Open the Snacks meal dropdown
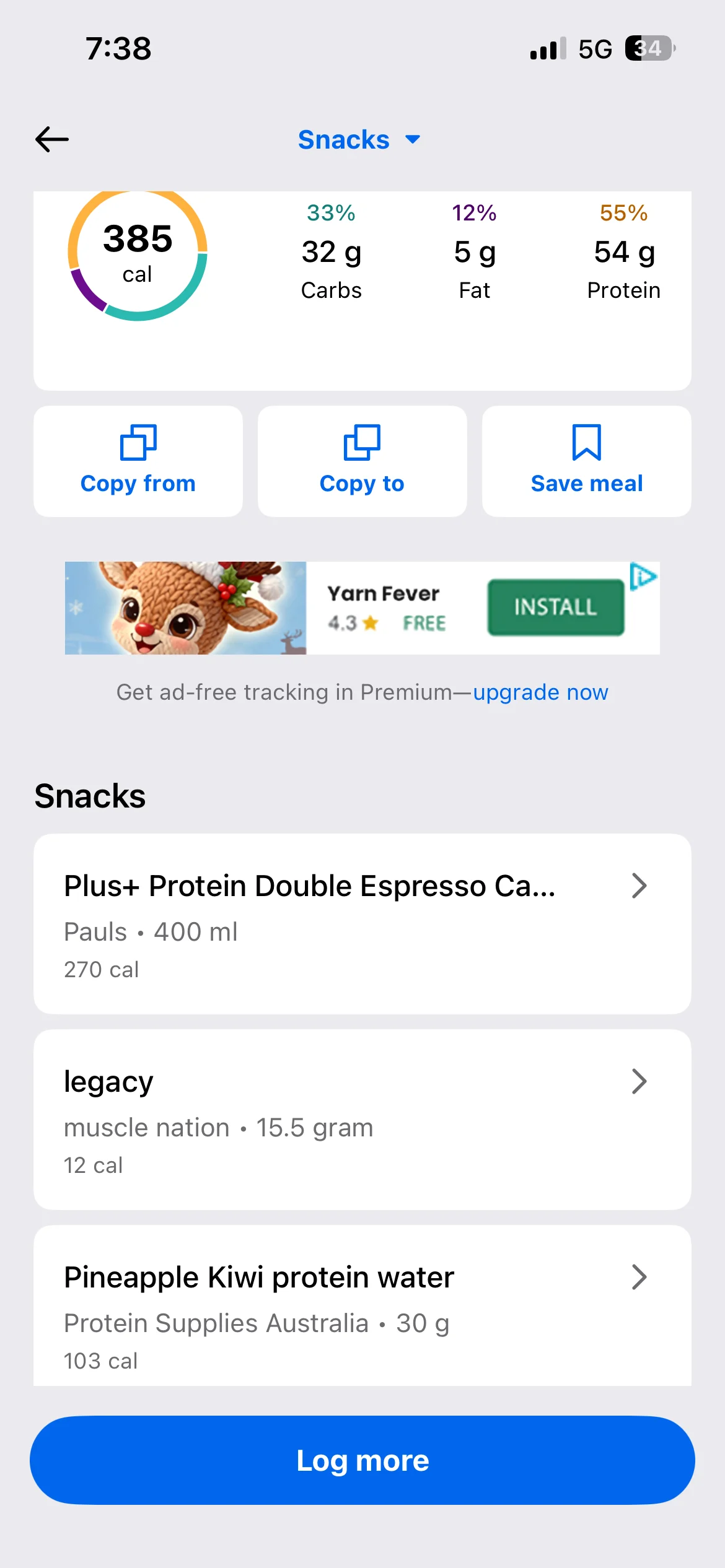The image size is (725, 1568). coord(359,140)
